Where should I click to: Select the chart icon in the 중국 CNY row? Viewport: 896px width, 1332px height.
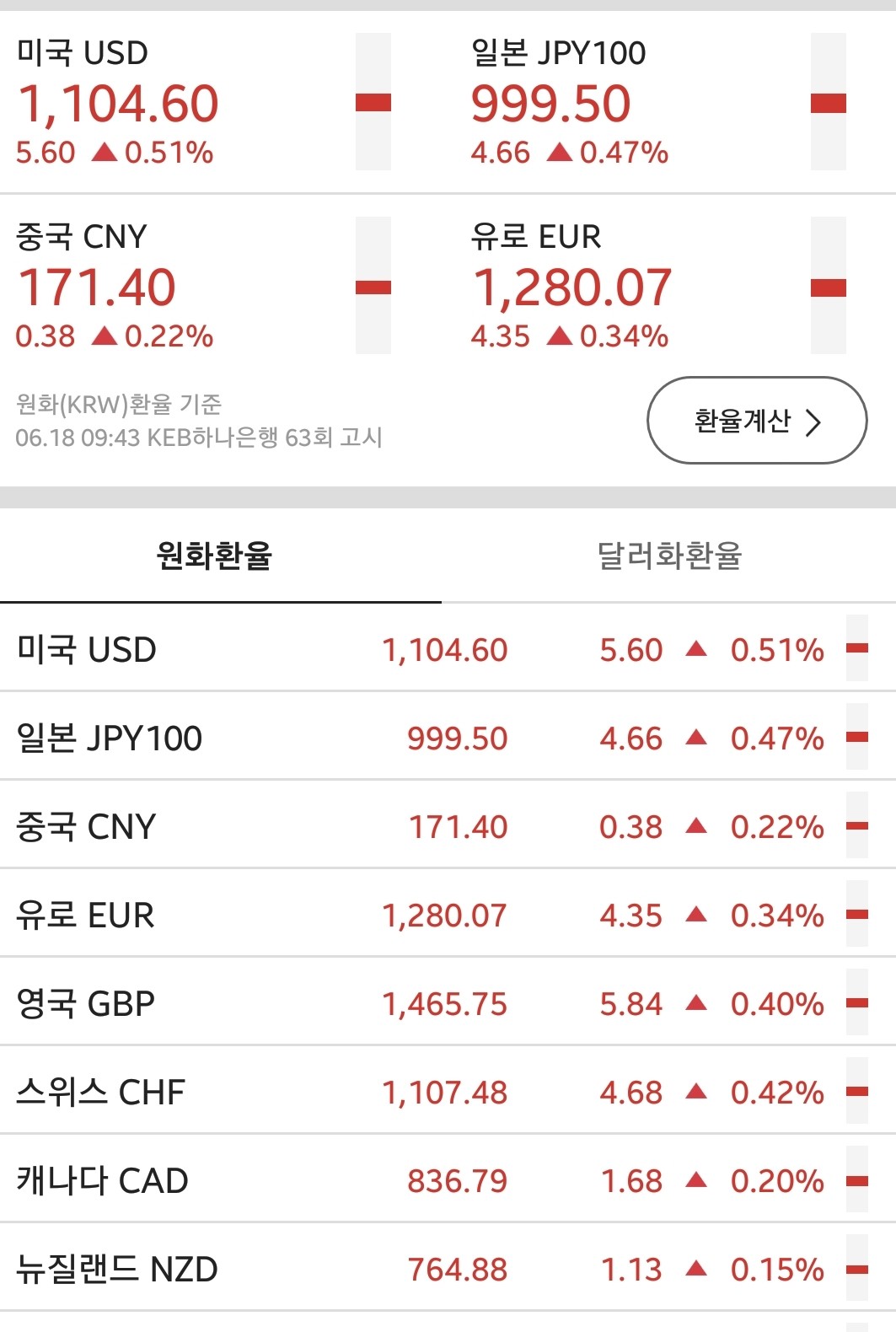pos(856,828)
